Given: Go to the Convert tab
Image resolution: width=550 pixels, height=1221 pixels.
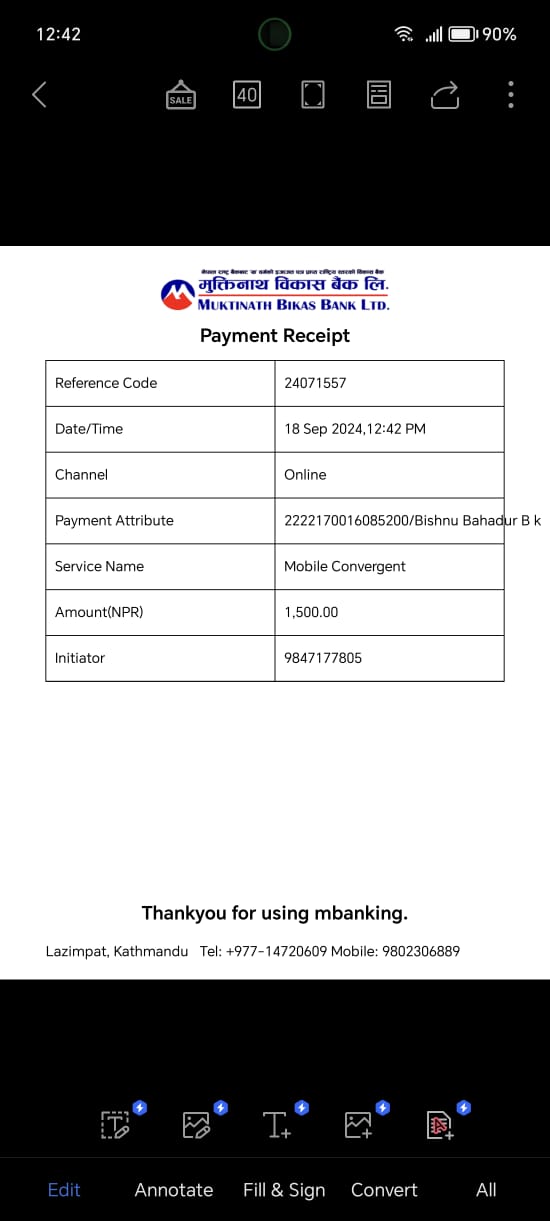Looking at the screenshot, I should click(384, 1190).
